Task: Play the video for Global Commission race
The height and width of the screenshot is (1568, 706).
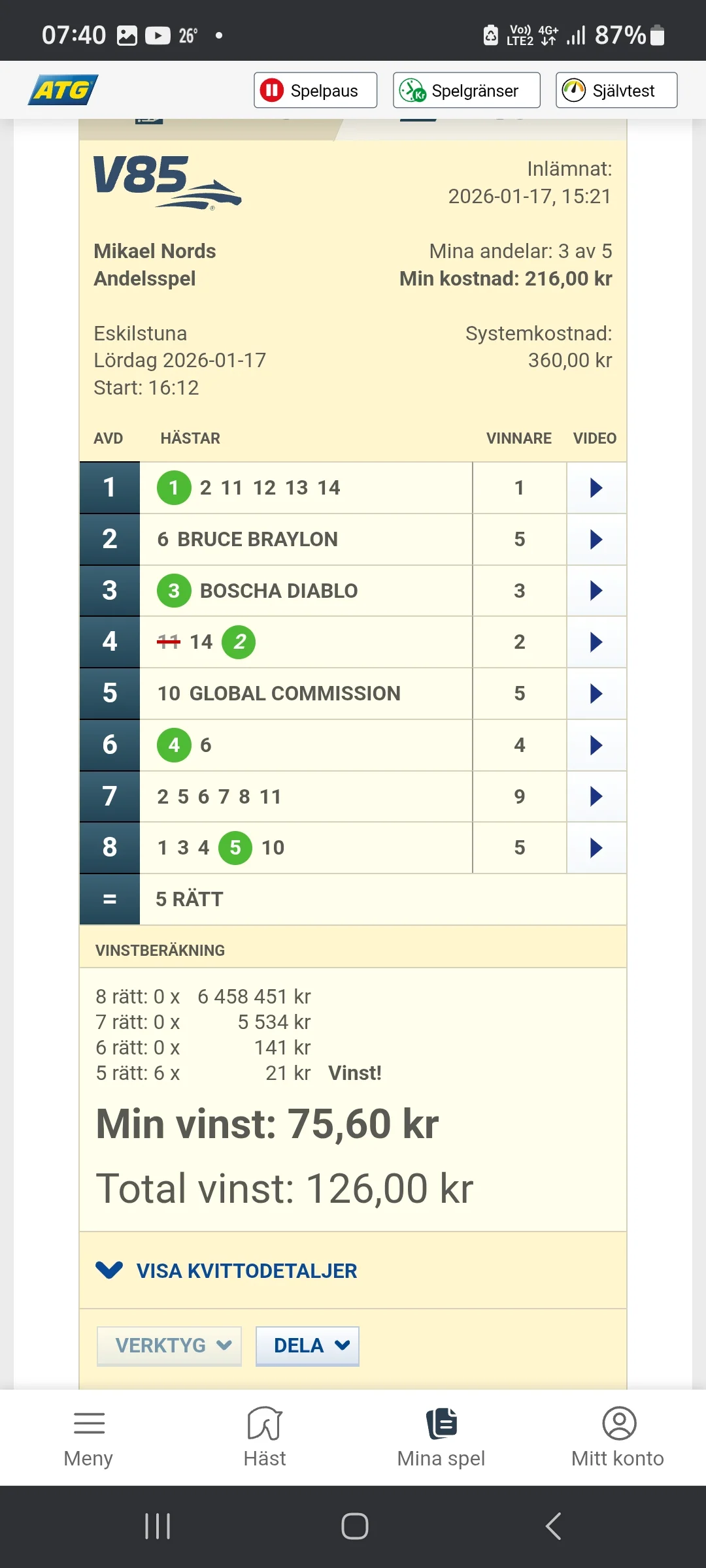Action: coord(596,693)
